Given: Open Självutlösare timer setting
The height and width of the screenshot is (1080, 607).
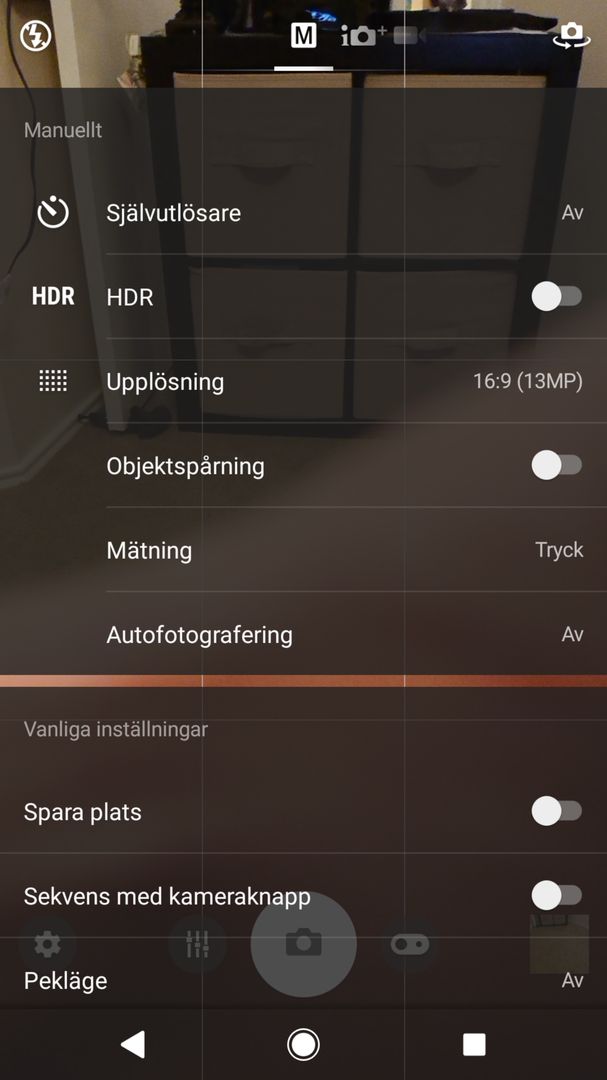Looking at the screenshot, I should 303,213.
